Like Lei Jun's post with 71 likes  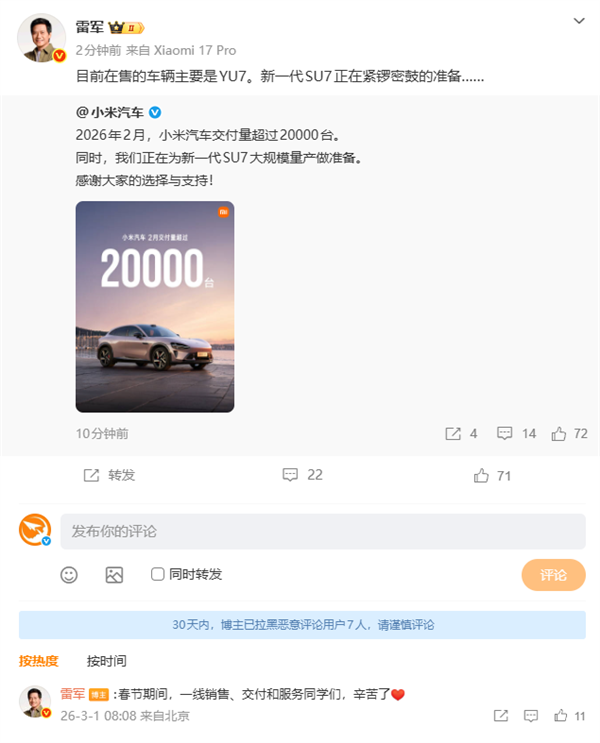click(492, 476)
